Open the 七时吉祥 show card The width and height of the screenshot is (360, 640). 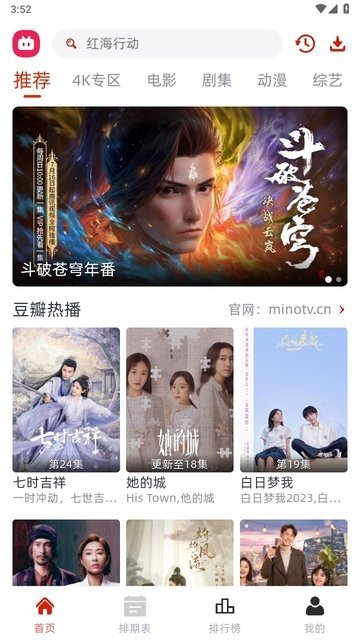pos(66,416)
